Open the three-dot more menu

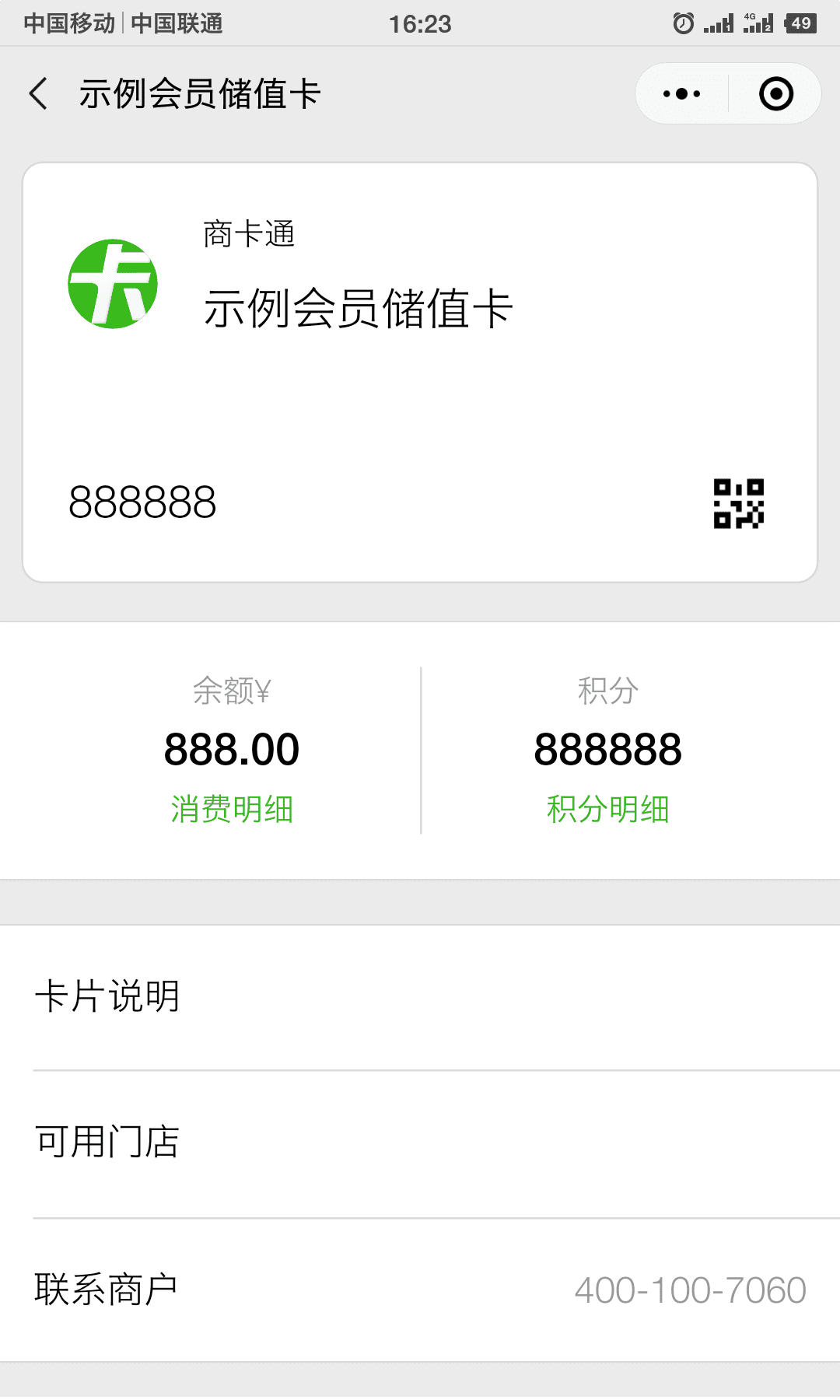coord(682,94)
